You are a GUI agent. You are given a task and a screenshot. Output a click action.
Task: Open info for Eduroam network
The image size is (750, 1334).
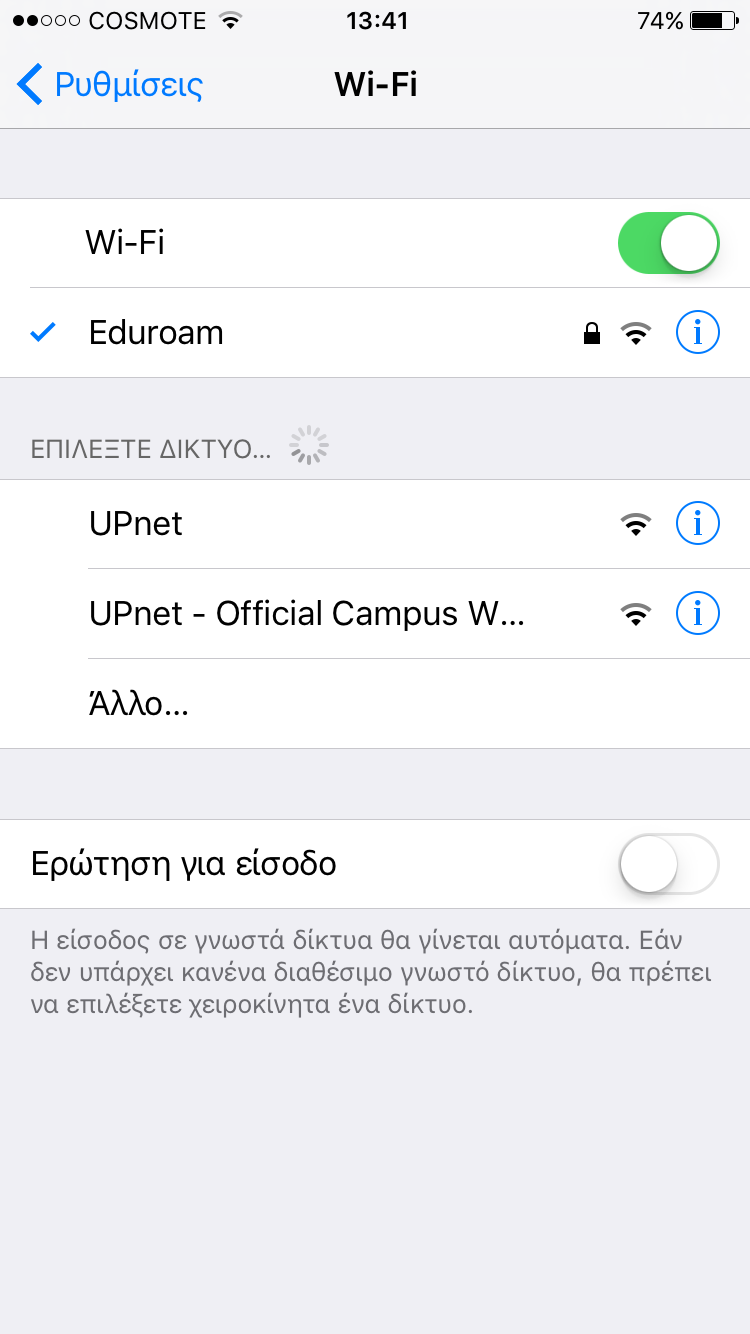coord(698,333)
